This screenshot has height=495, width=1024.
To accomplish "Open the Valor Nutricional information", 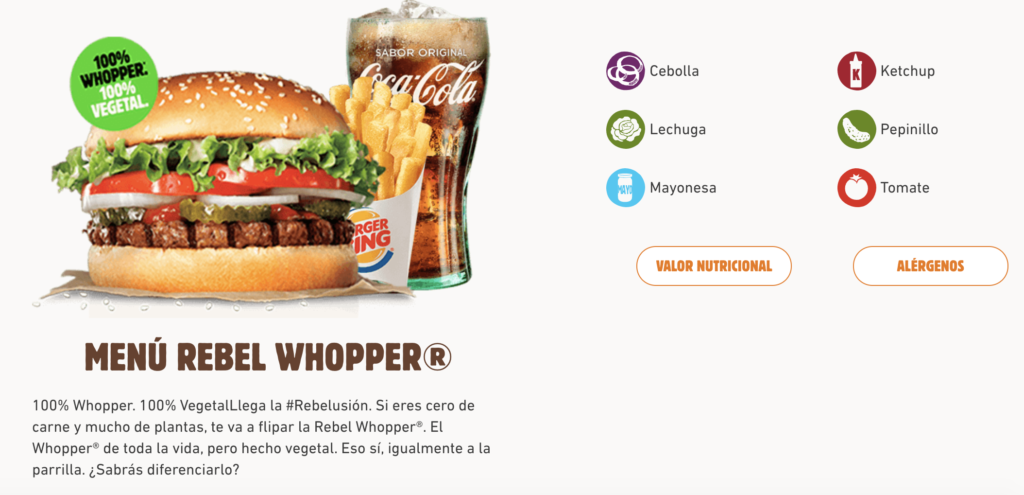I will (x=713, y=266).
